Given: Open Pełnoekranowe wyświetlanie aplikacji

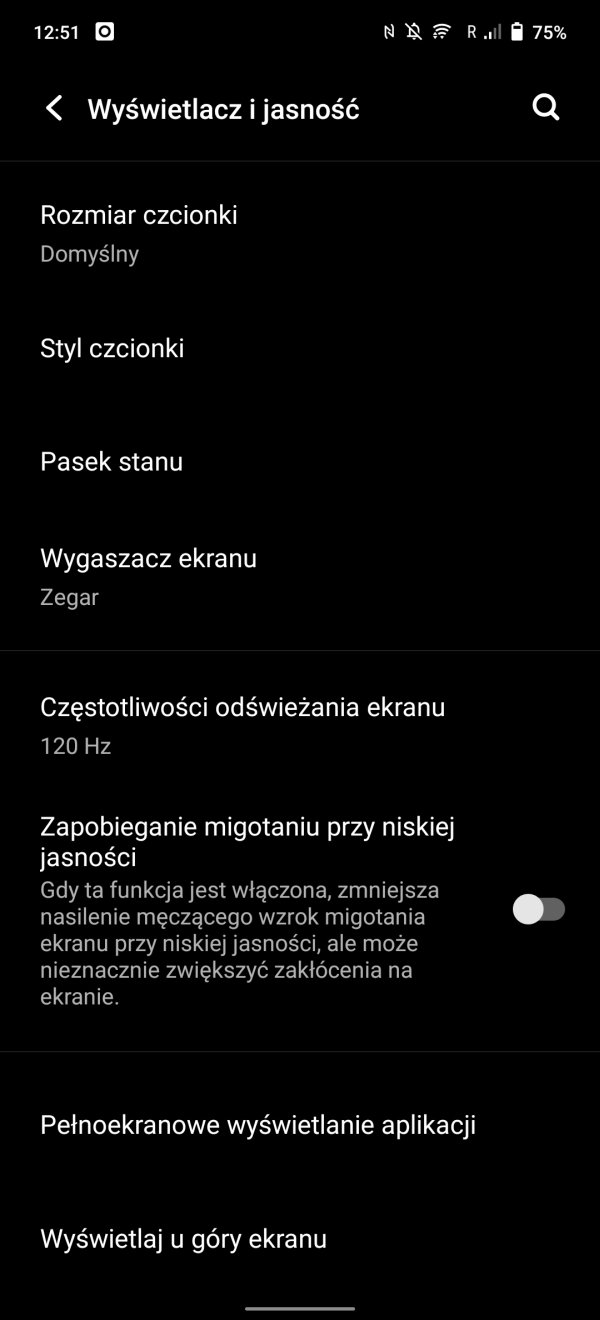Looking at the screenshot, I should (300, 1125).
